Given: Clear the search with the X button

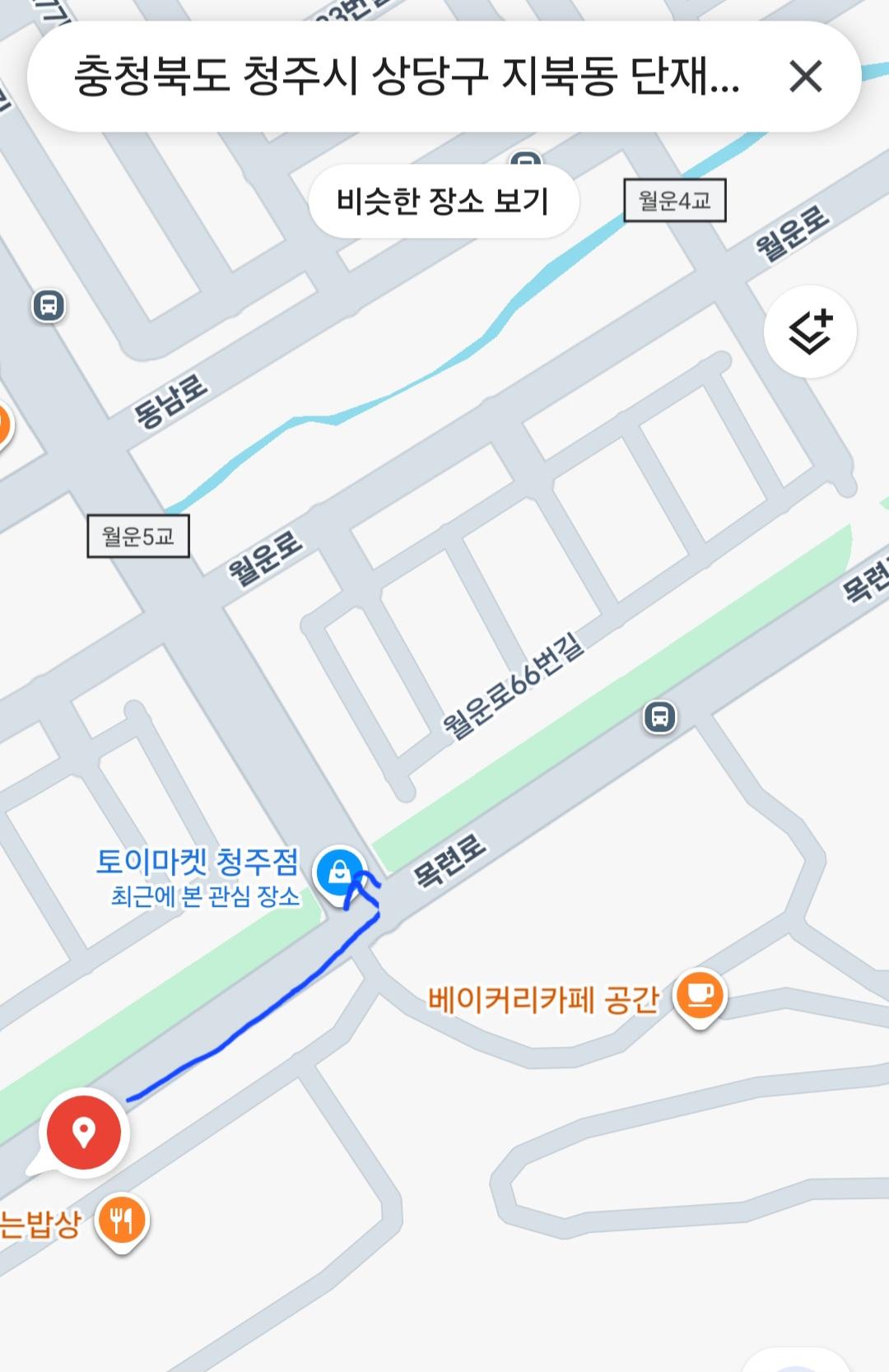Looking at the screenshot, I should click(808, 75).
